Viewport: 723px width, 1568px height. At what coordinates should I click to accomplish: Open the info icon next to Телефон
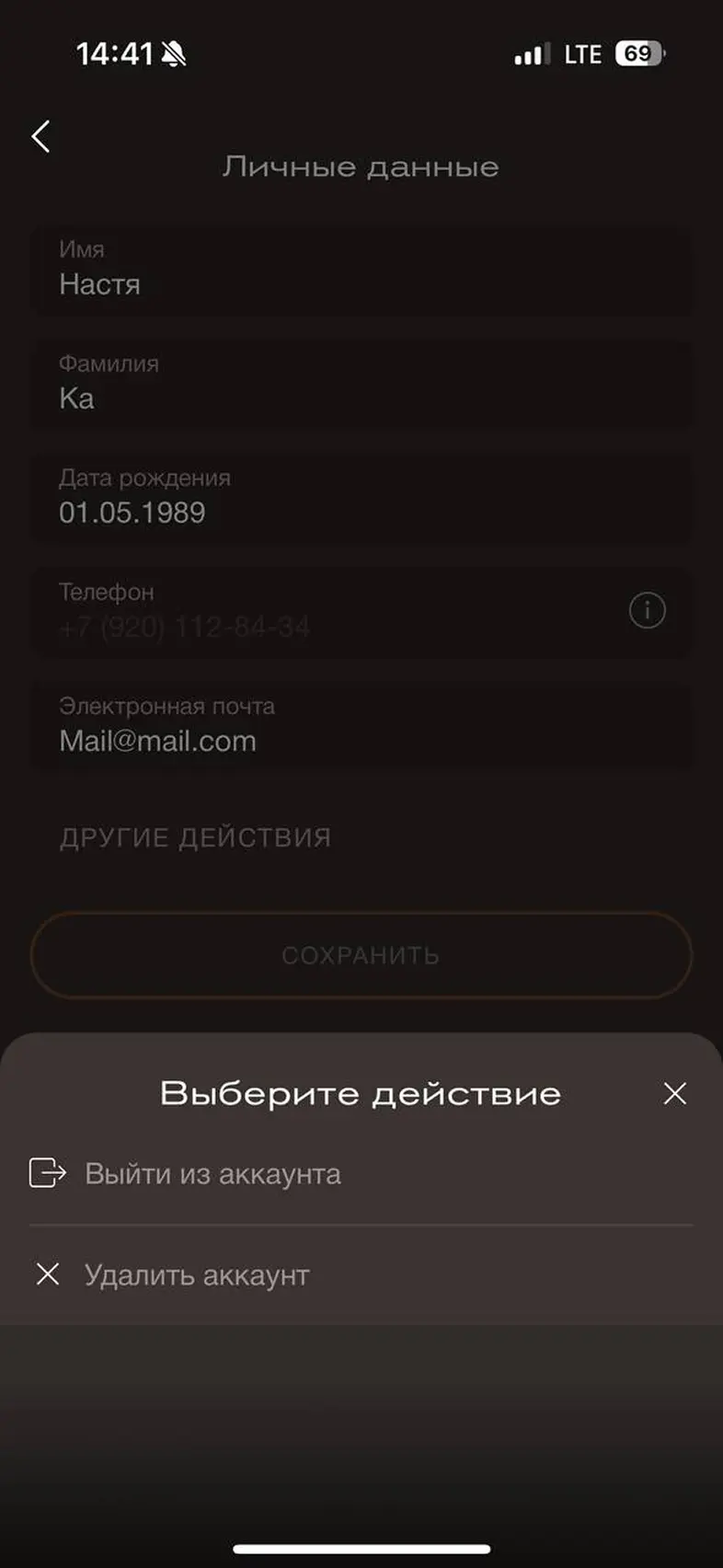click(x=647, y=610)
